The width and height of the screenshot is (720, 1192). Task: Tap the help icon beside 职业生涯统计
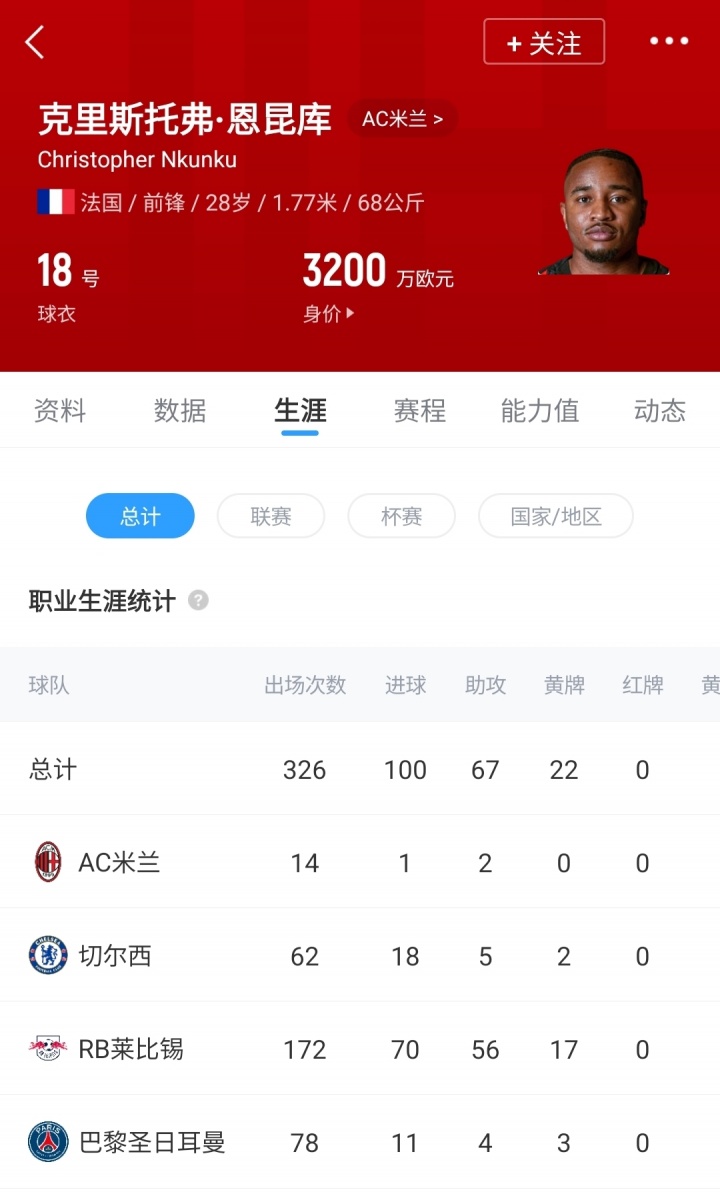[x=199, y=601]
